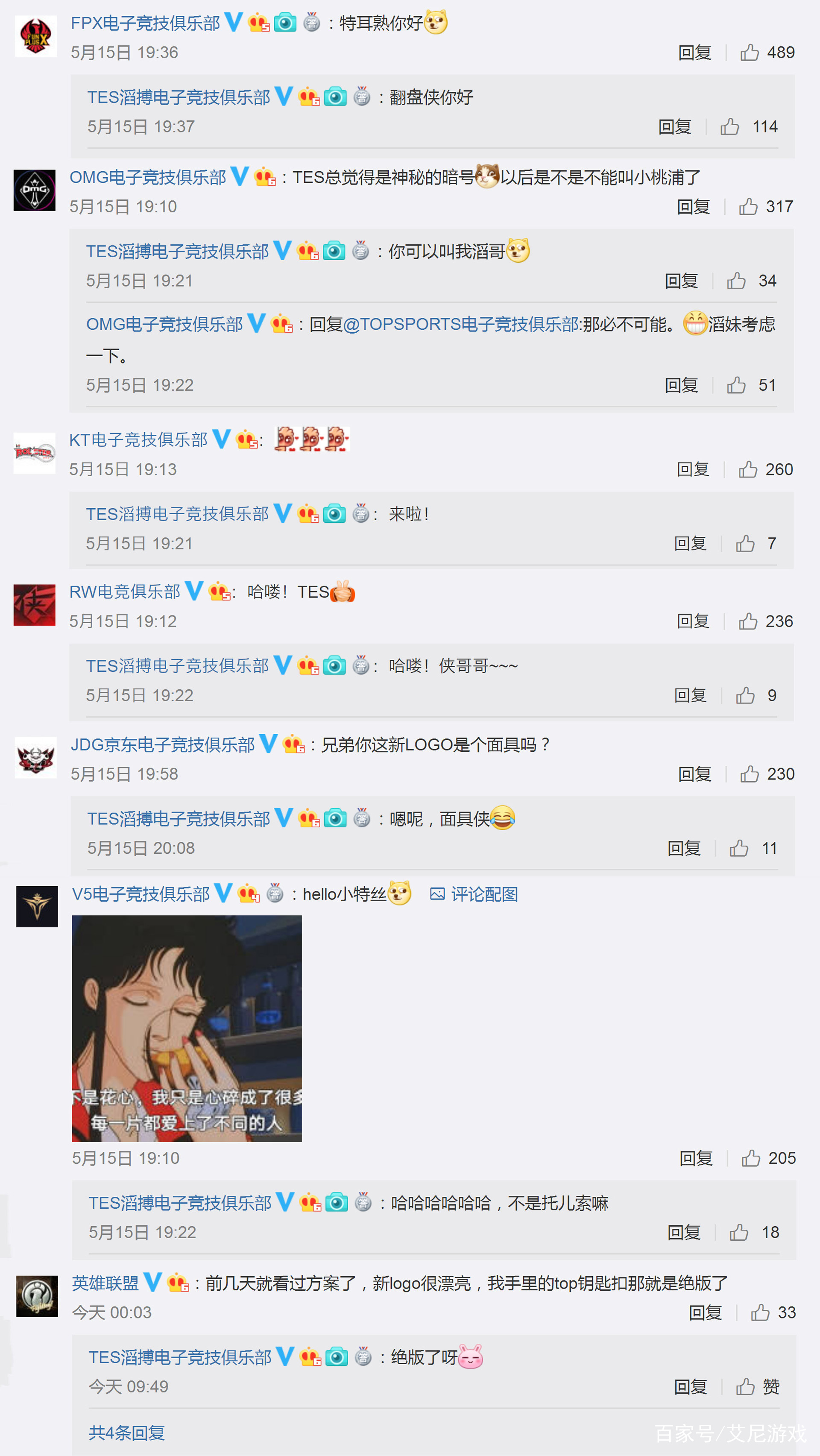Like KT电子竞技俱乐部's comment with 260 likes
Image resolution: width=820 pixels, height=1456 pixels.
click(766, 470)
